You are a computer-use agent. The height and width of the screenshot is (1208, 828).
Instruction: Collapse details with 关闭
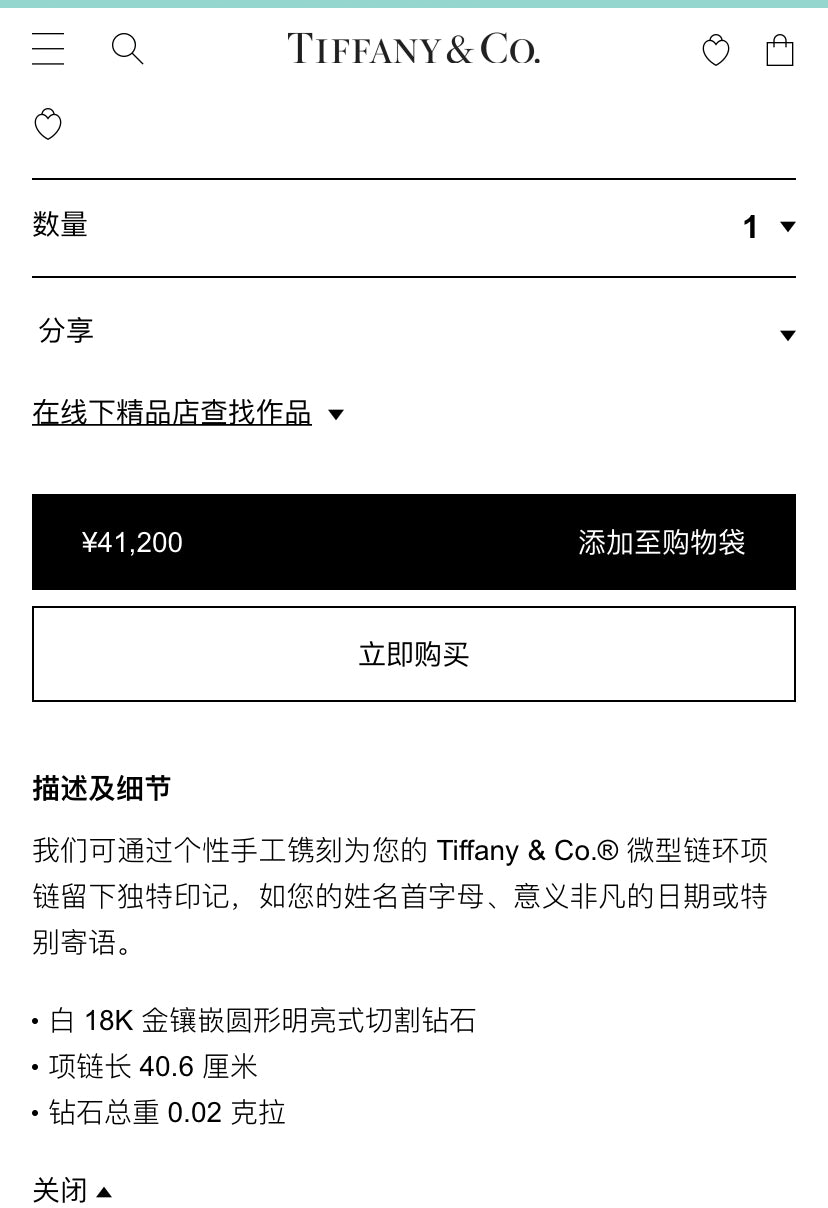(x=72, y=1190)
